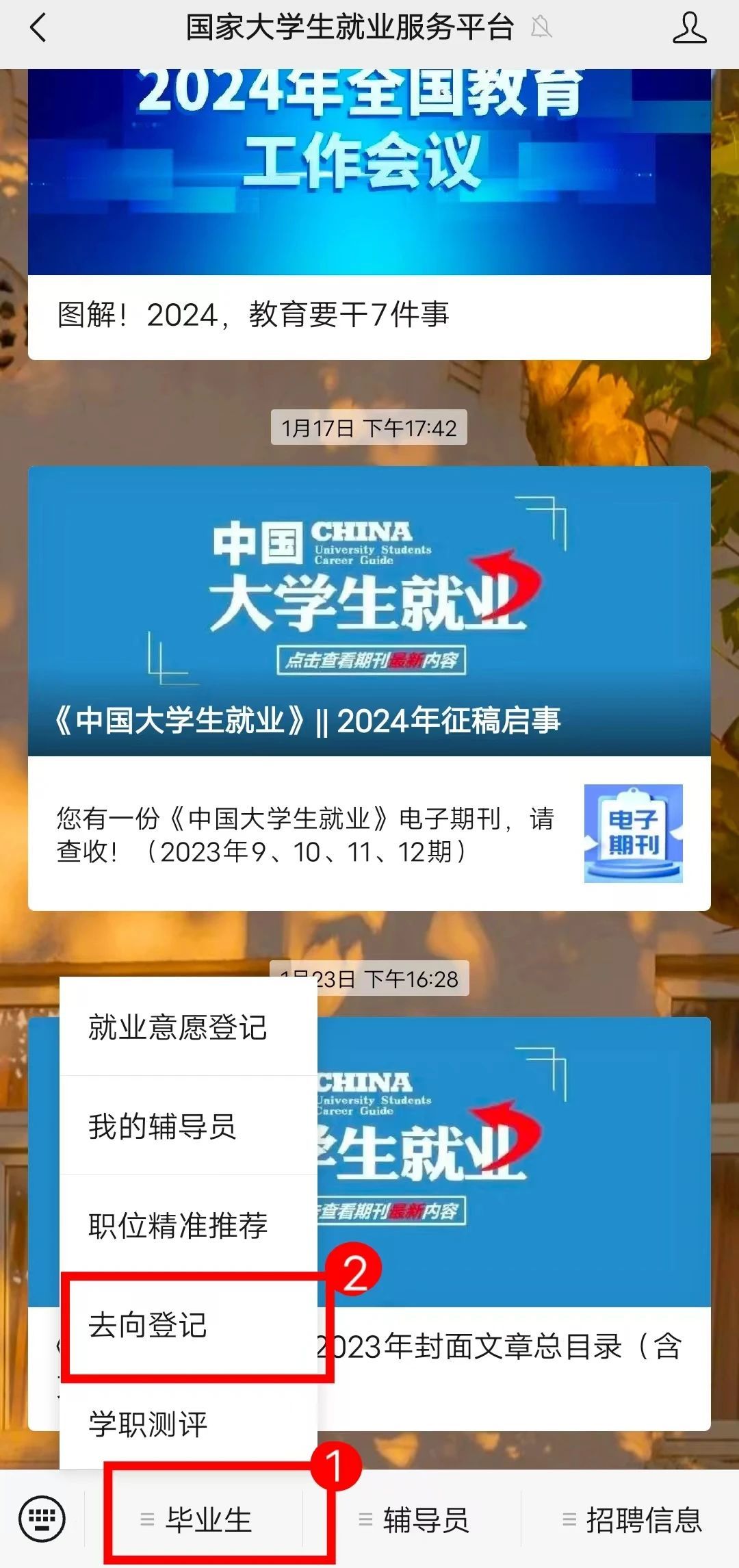The image size is (739, 1568).
Task: Tap 去向登记 menu entry
Action: [148, 1326]
